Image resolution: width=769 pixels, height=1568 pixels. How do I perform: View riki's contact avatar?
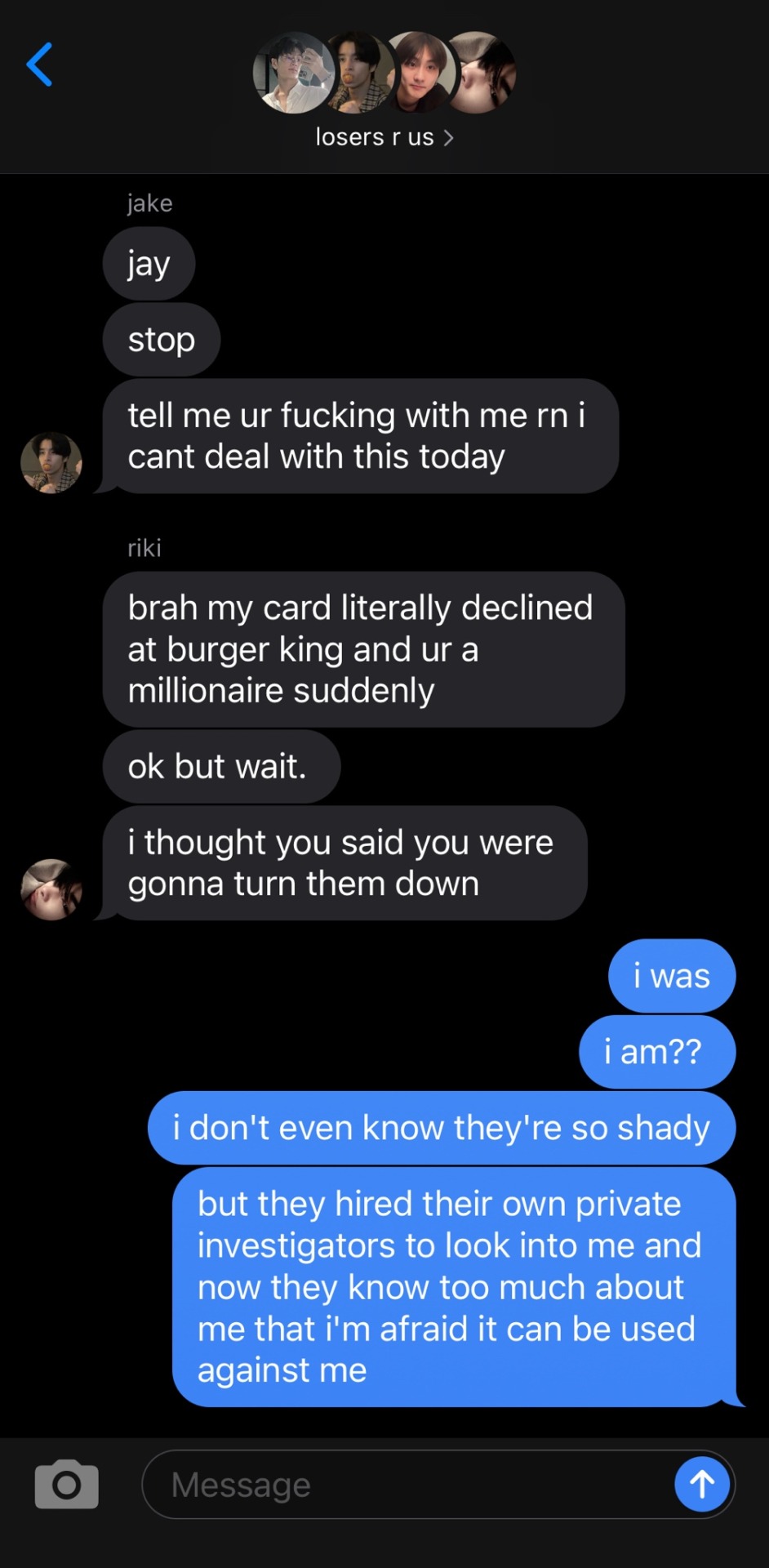51,889
